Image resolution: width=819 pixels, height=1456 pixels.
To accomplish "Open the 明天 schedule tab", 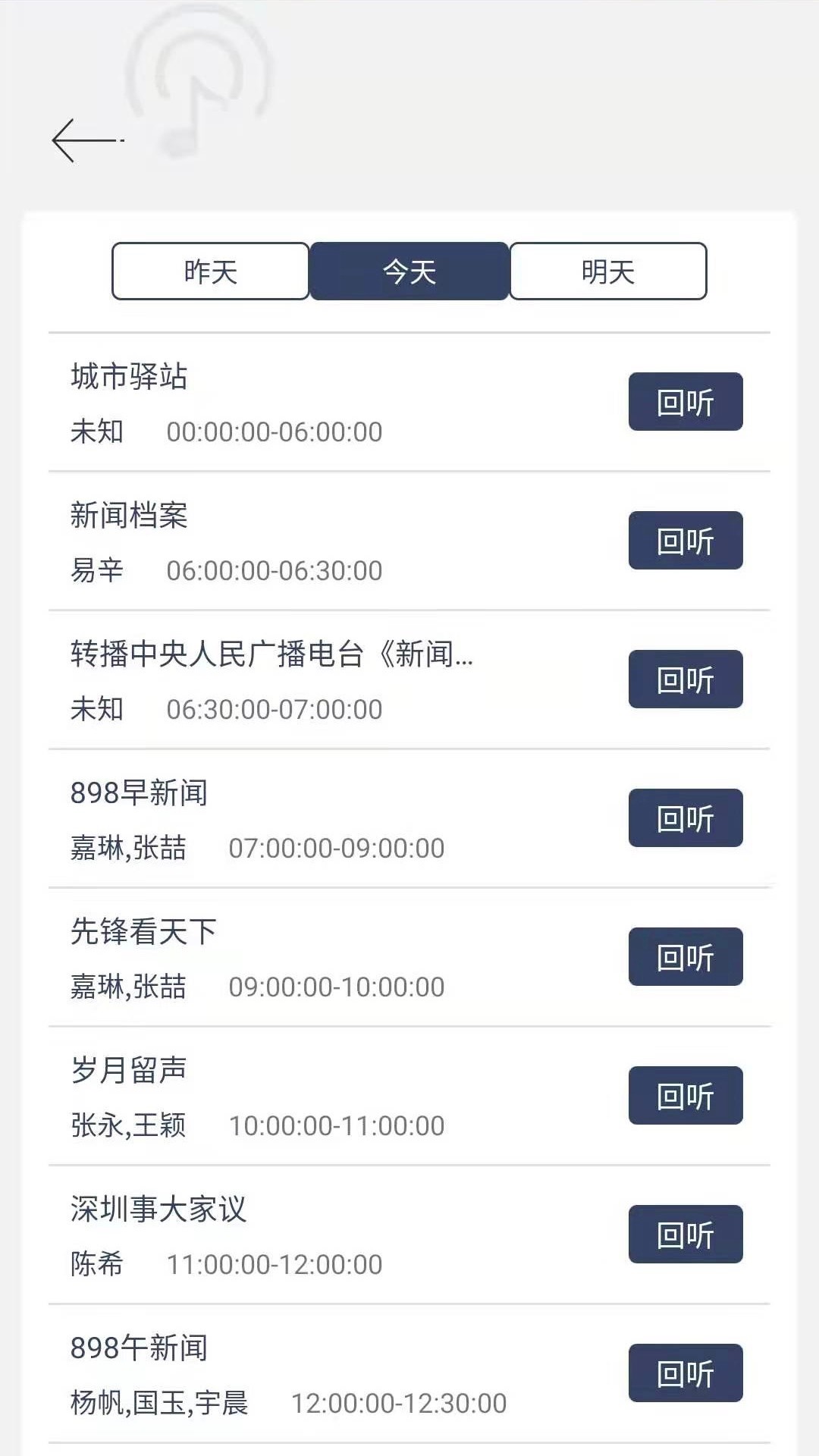I will (x=607, y=271).
